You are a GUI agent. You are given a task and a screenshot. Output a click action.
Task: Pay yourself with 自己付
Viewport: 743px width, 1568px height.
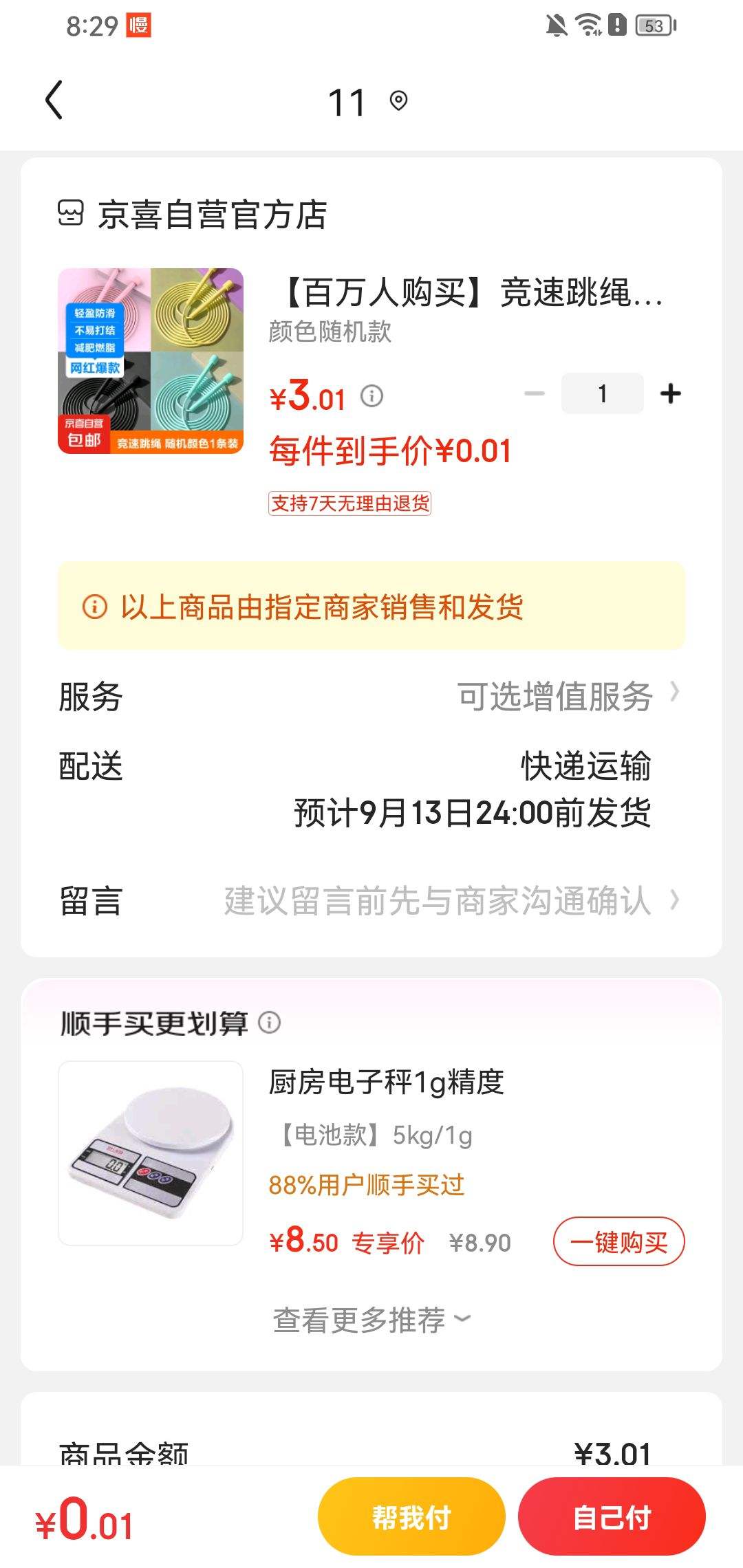(x=612, y=1516)
